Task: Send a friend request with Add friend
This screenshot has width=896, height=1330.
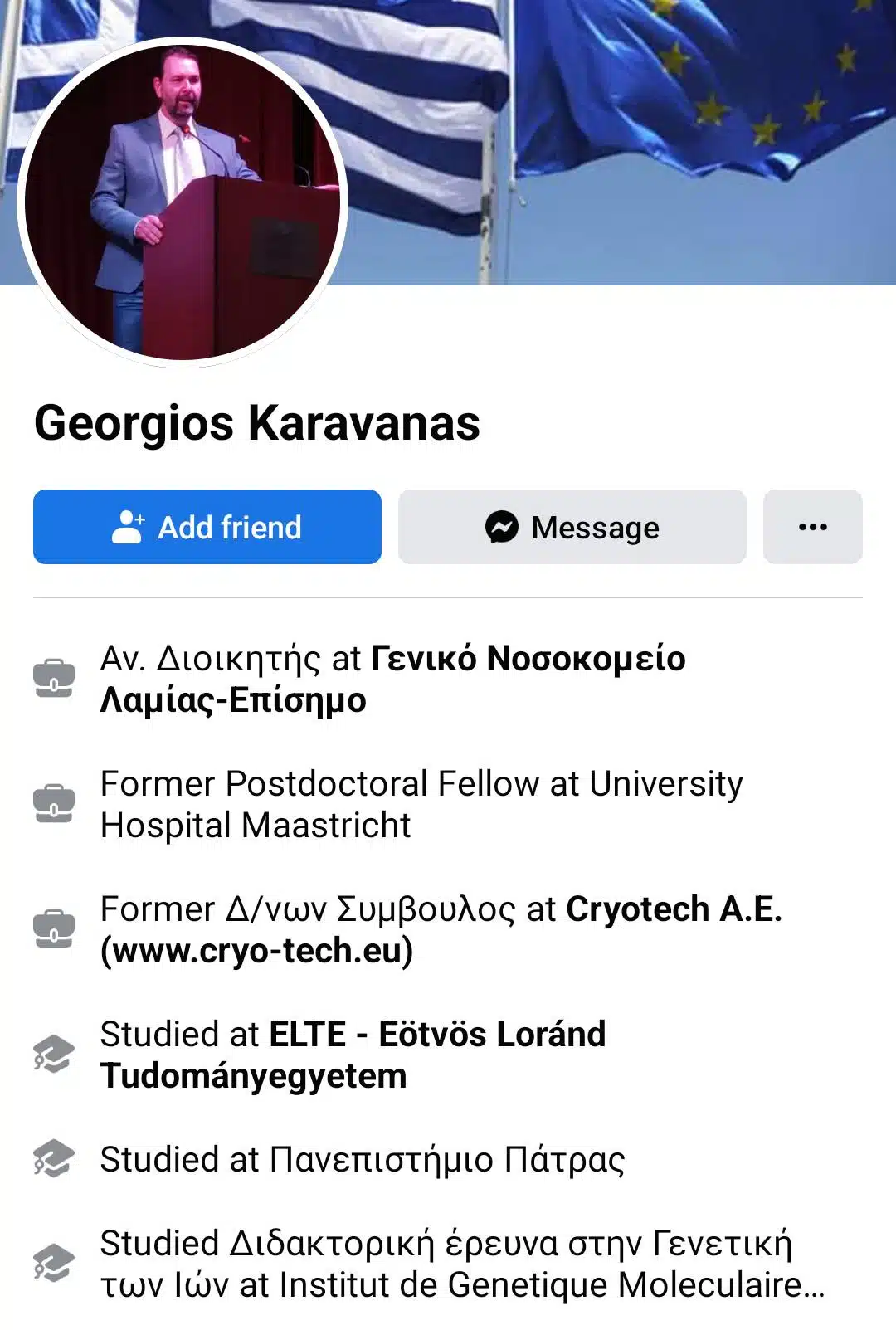Action: point(207,527)
